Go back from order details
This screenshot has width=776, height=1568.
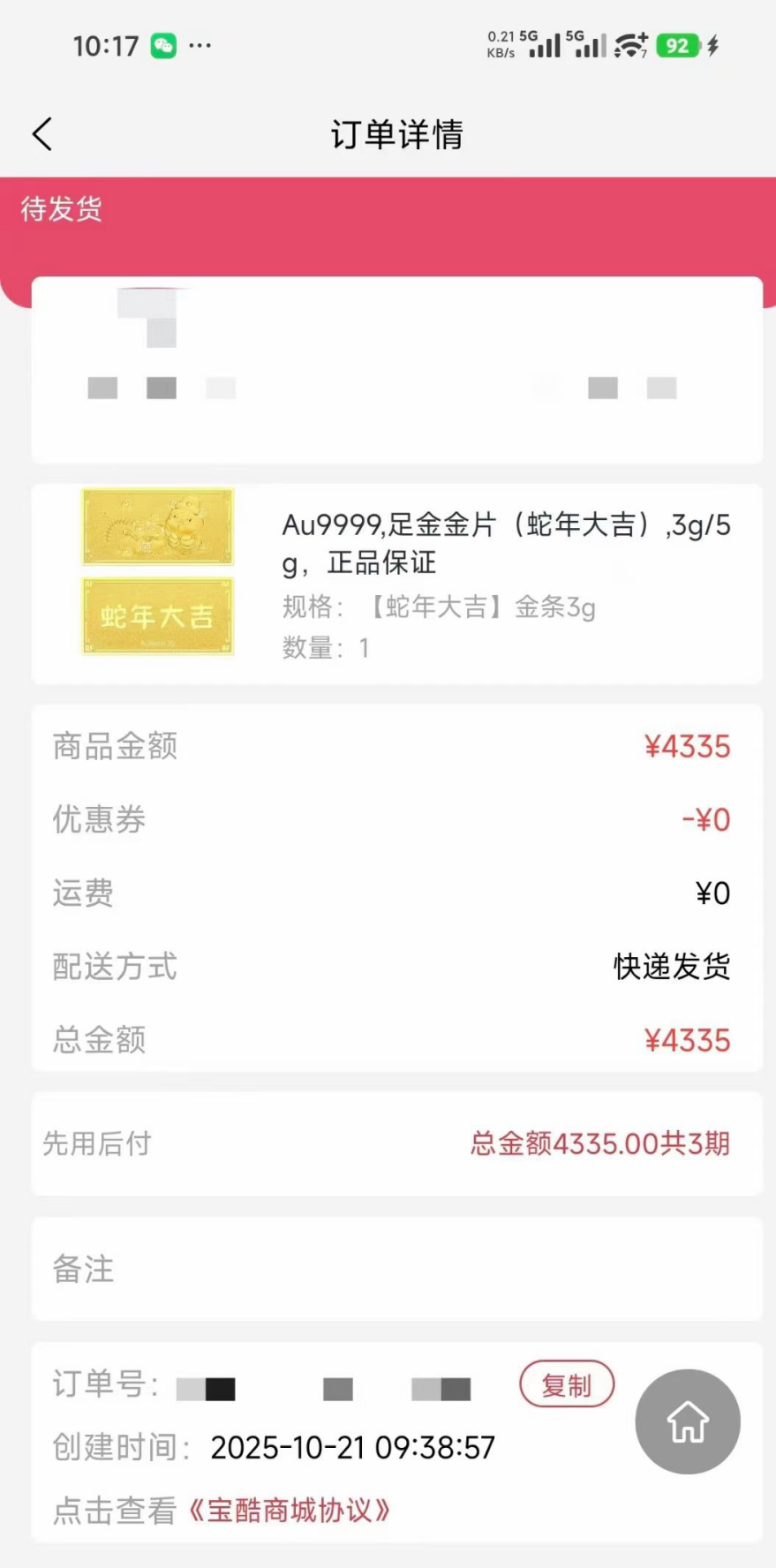tap(42, 134)
